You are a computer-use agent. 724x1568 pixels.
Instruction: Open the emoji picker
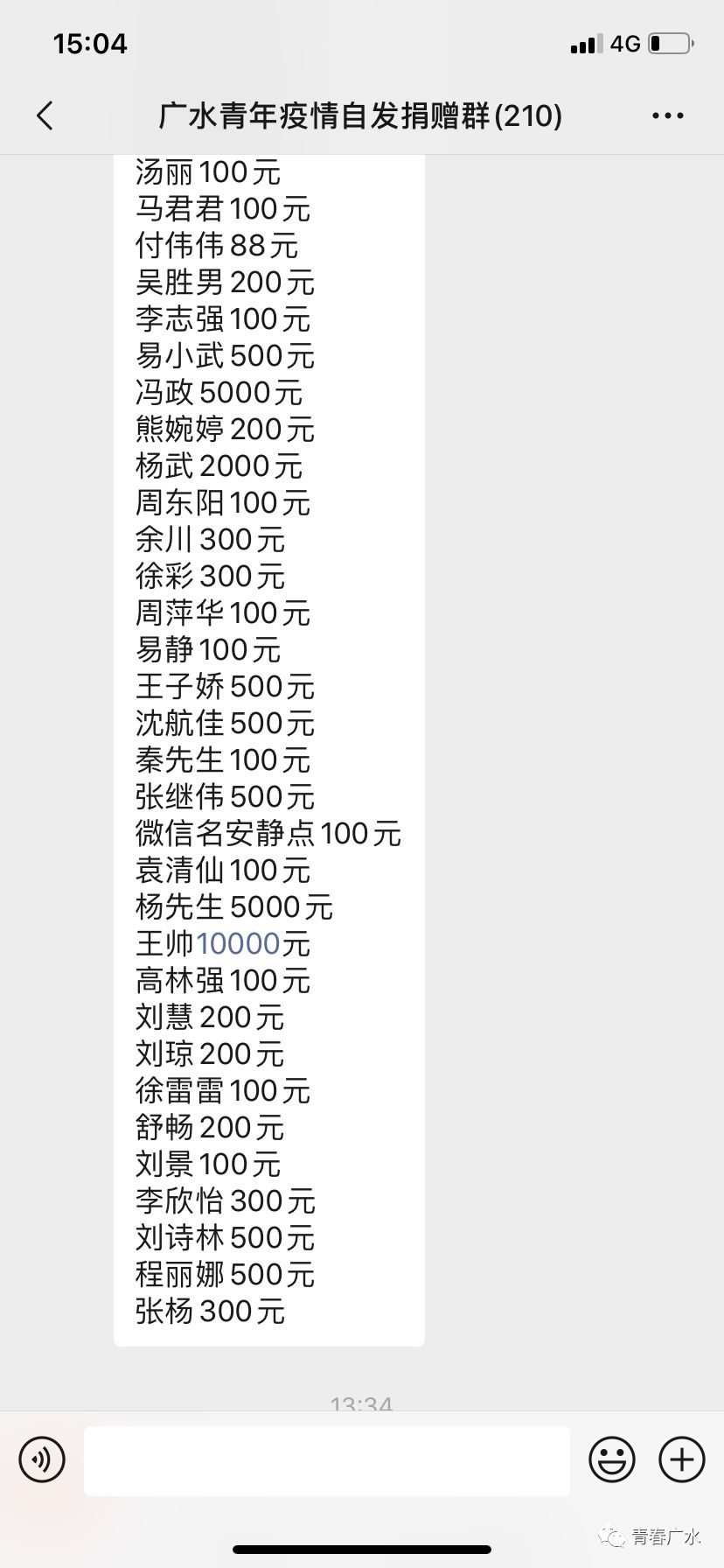click(612, 1459)
